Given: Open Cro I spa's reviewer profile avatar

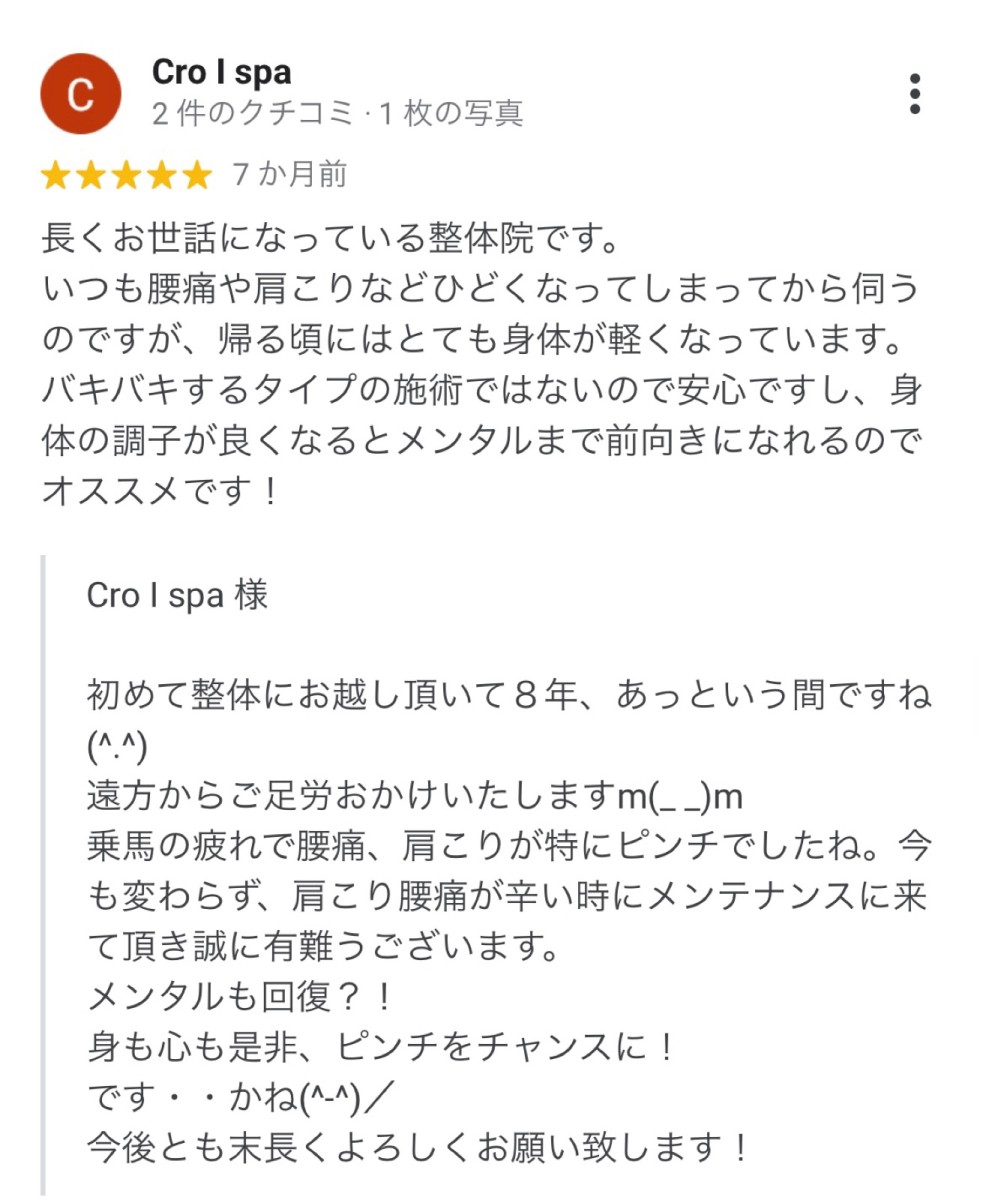Looking at the screenshot, I should pyautogui.click(x=80, y=94).
